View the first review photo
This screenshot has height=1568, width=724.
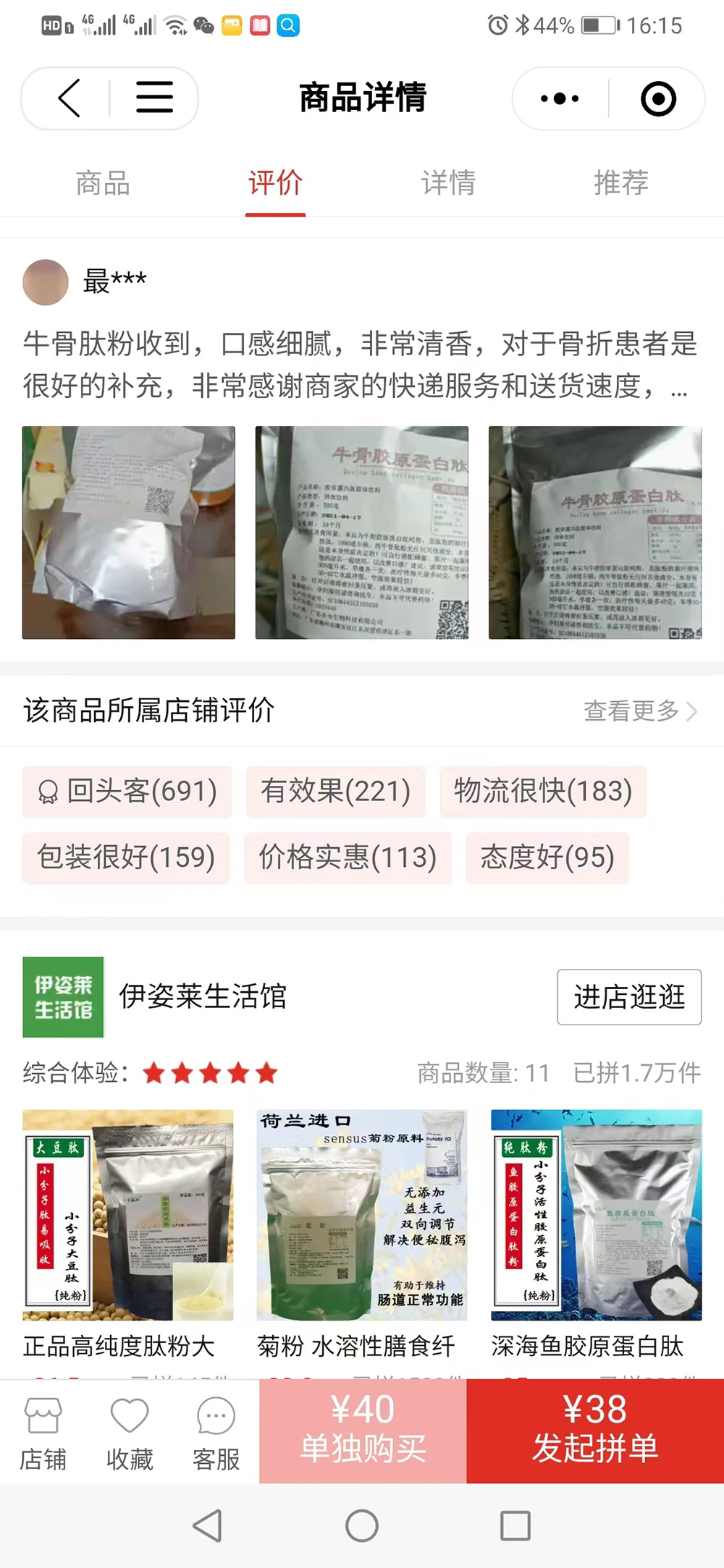129,533
